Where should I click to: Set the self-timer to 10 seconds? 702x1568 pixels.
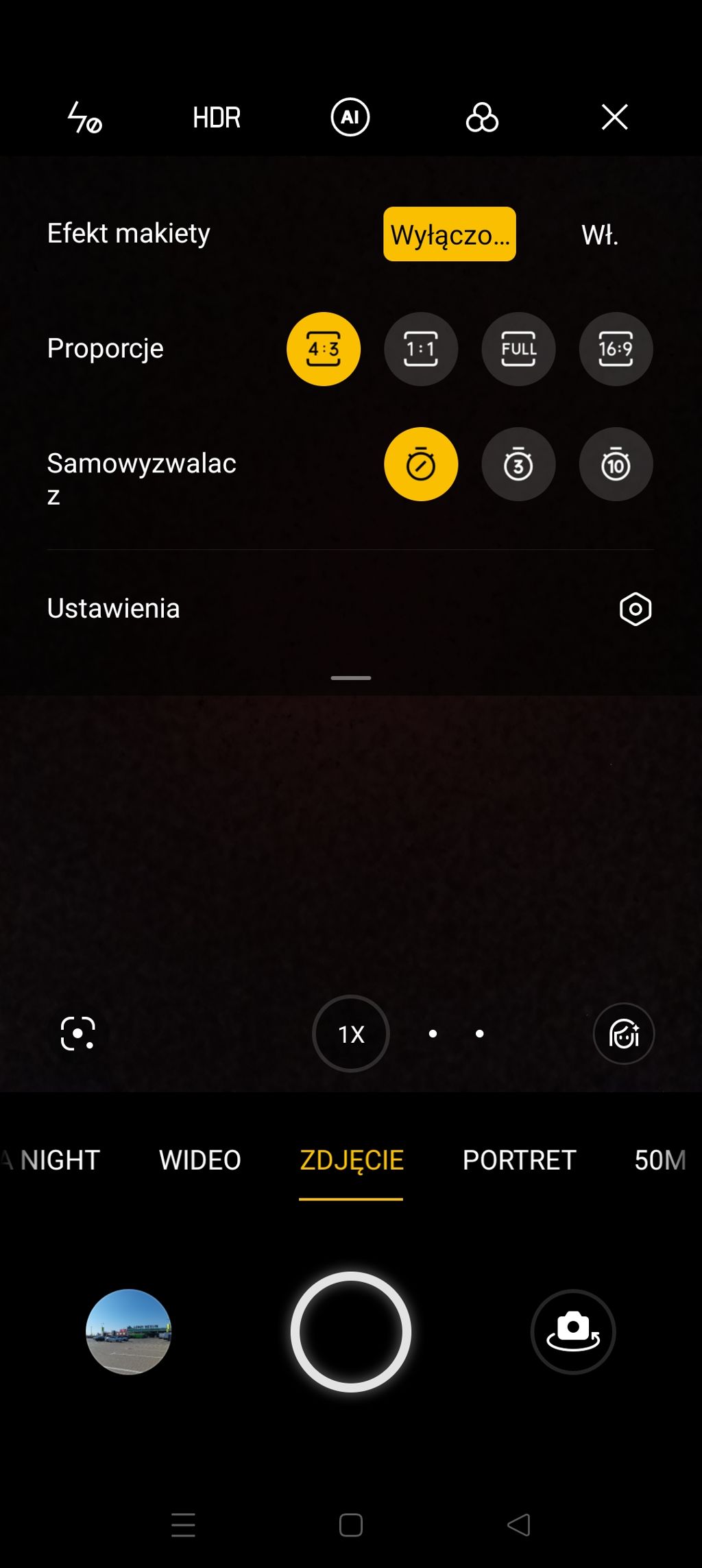[616, 464]
